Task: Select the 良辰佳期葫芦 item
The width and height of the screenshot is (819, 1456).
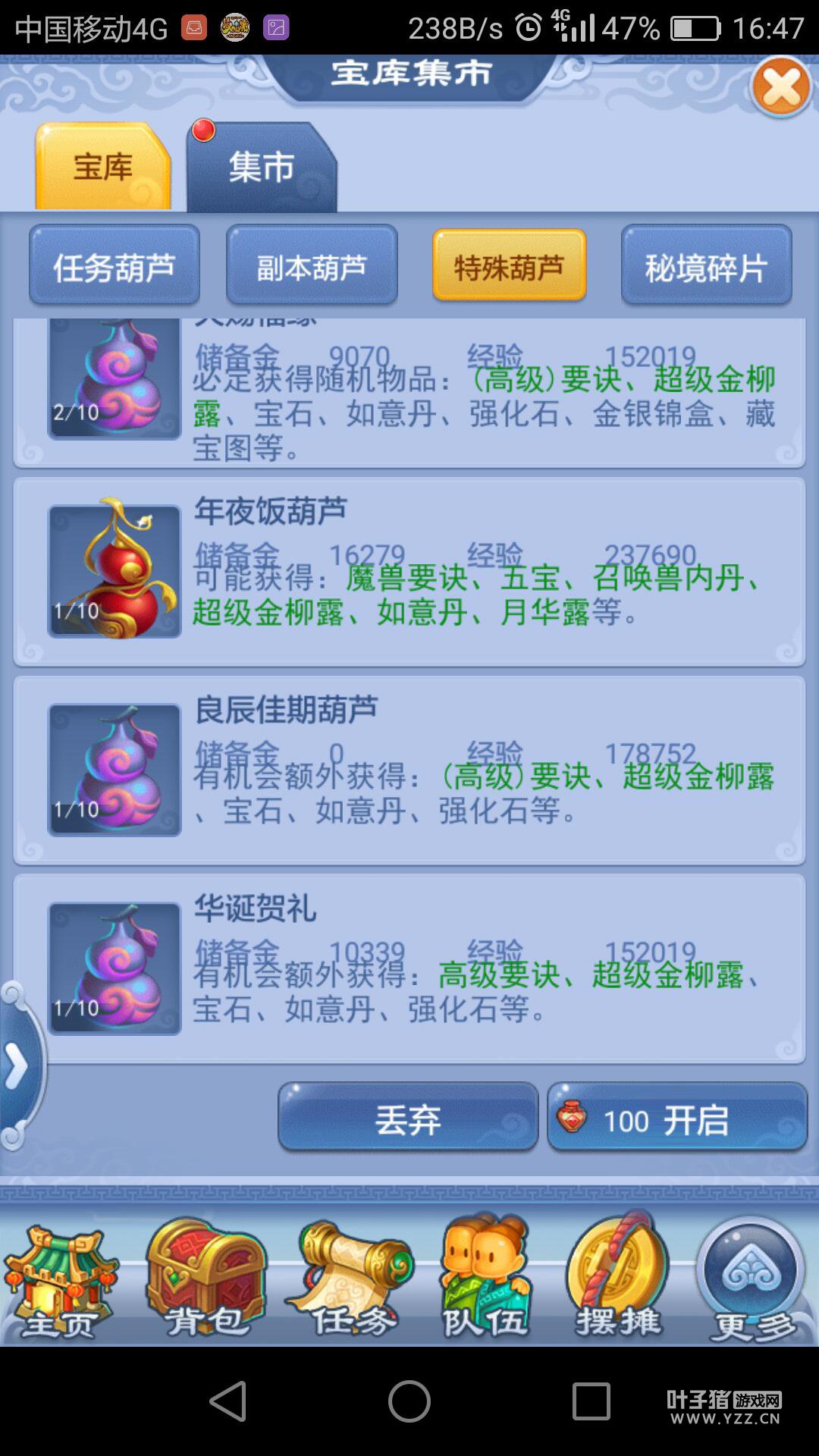Action: point(409,770)
